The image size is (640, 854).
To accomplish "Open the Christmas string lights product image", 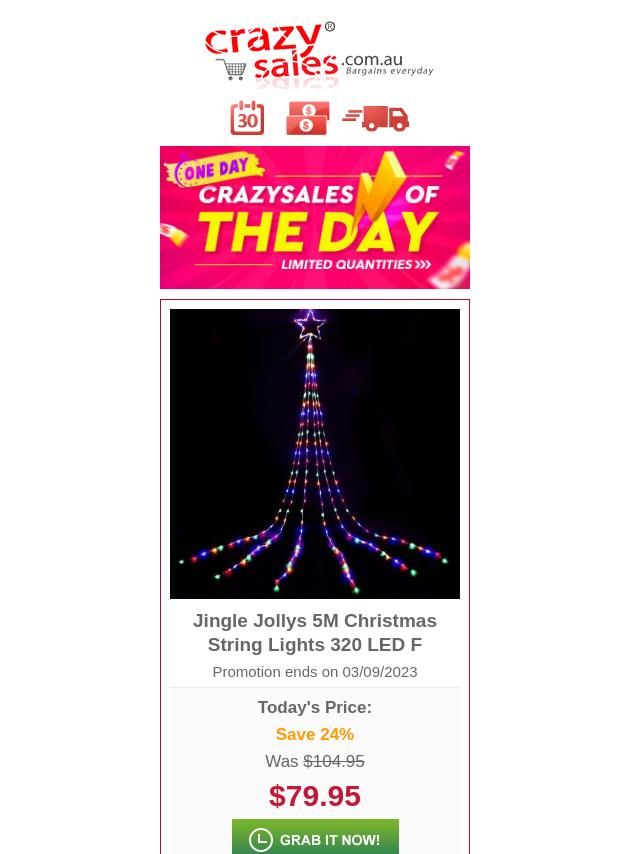I will (314, 453).
